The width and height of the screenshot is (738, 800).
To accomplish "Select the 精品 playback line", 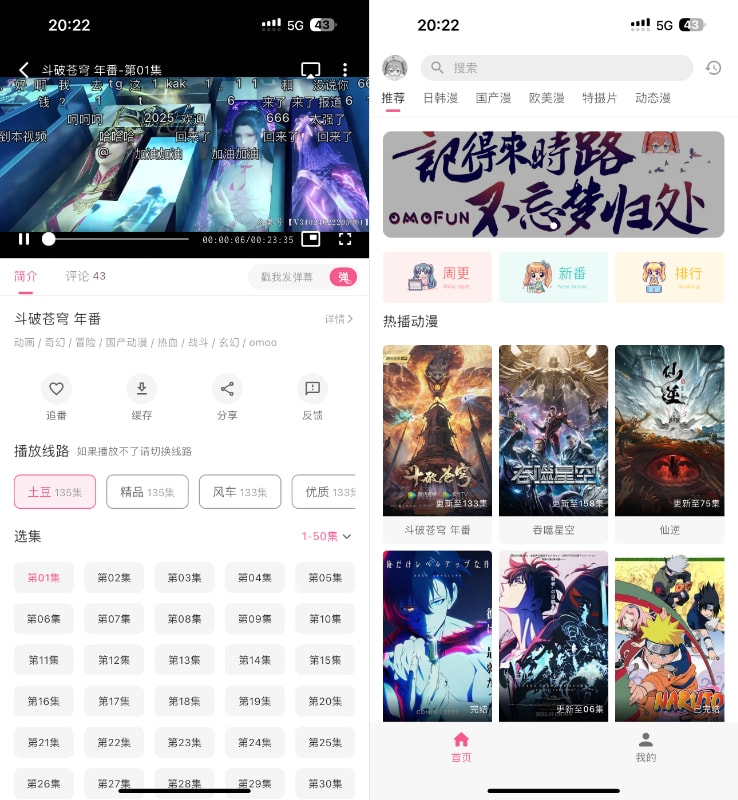I will 147,492.
